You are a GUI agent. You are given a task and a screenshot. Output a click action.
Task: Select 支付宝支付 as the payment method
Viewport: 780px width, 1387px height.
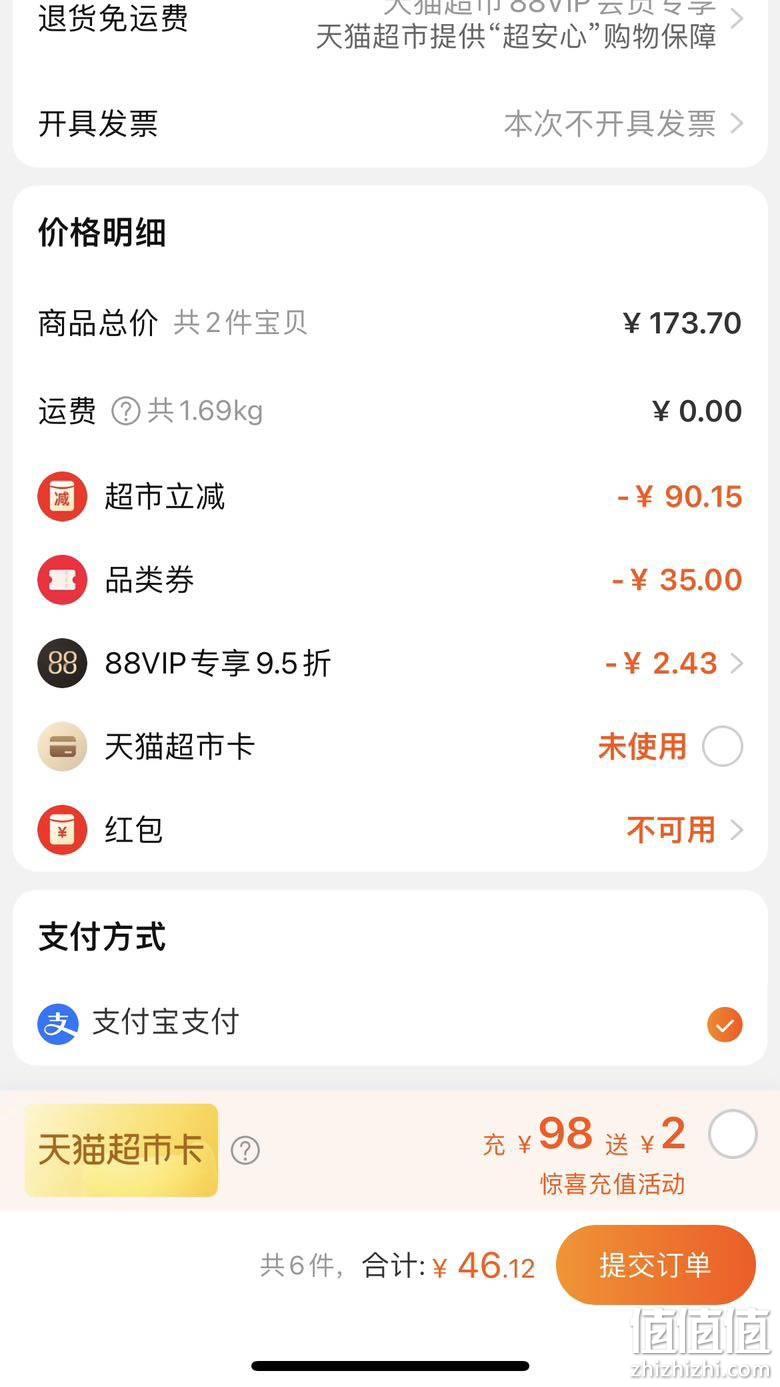click(390, 1024)
